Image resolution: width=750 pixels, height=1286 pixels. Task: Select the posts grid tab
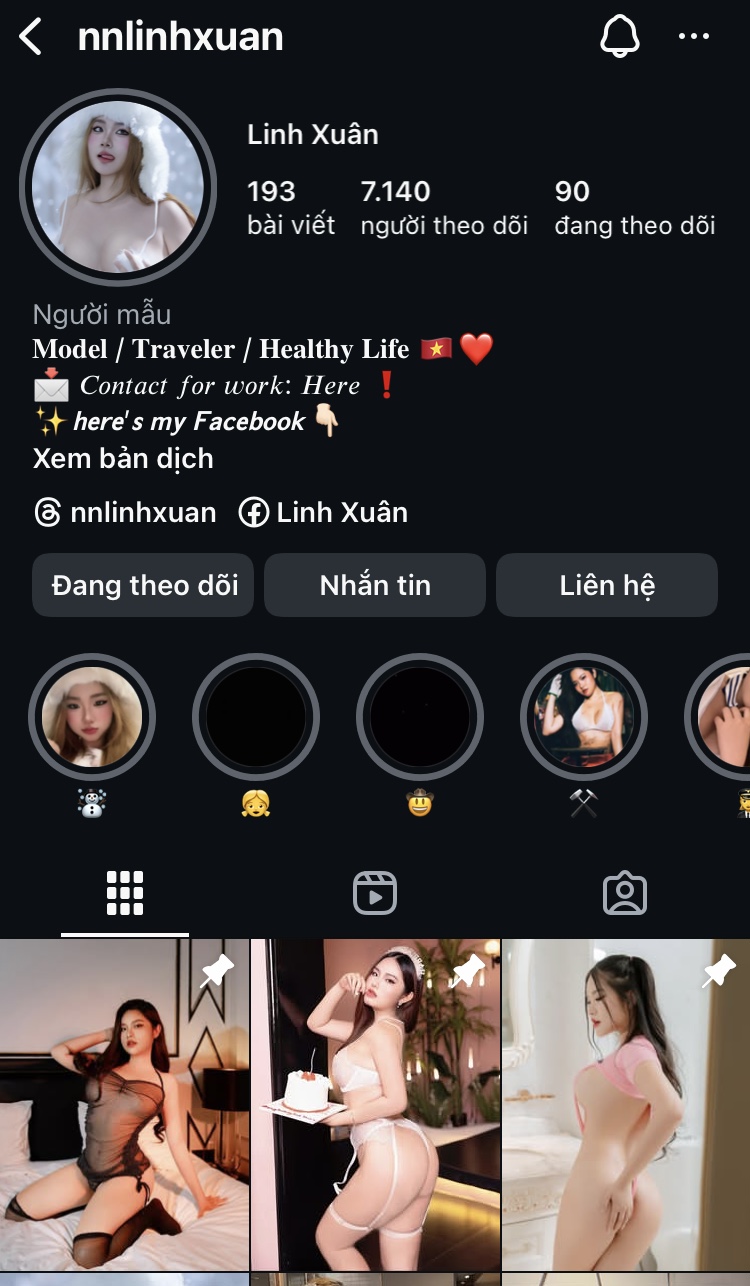125,893
